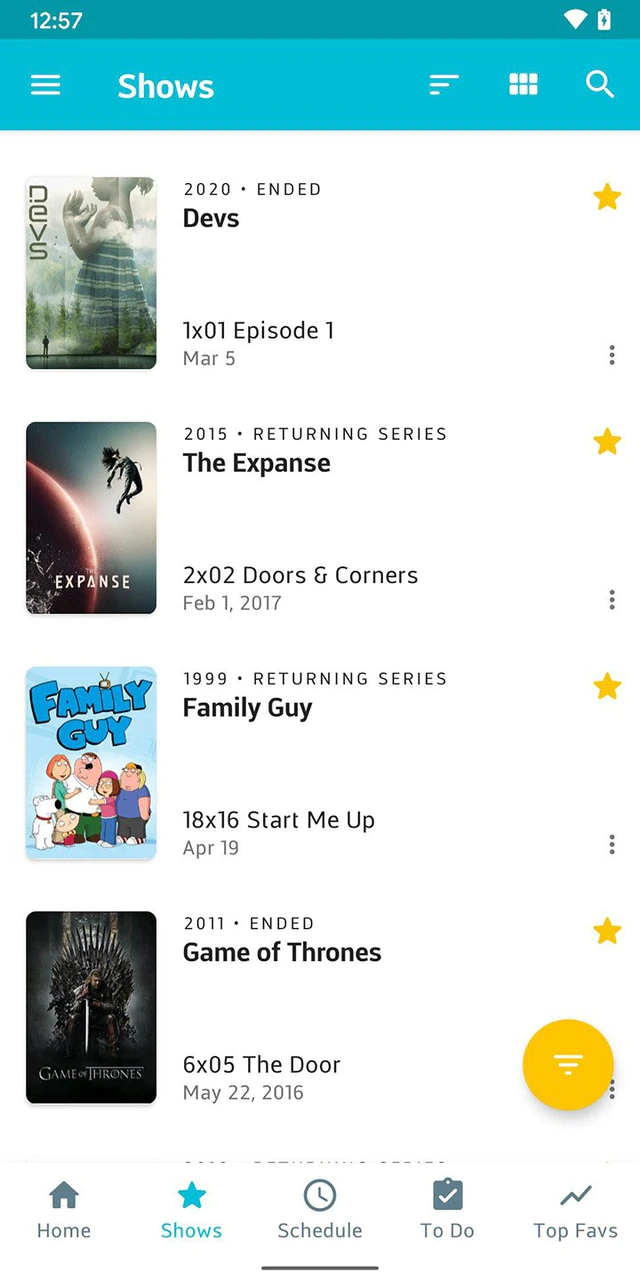This screenshot has height=1280, width=640.
Task: Open the overflow menu for Devs
Action: pos(611,355)
